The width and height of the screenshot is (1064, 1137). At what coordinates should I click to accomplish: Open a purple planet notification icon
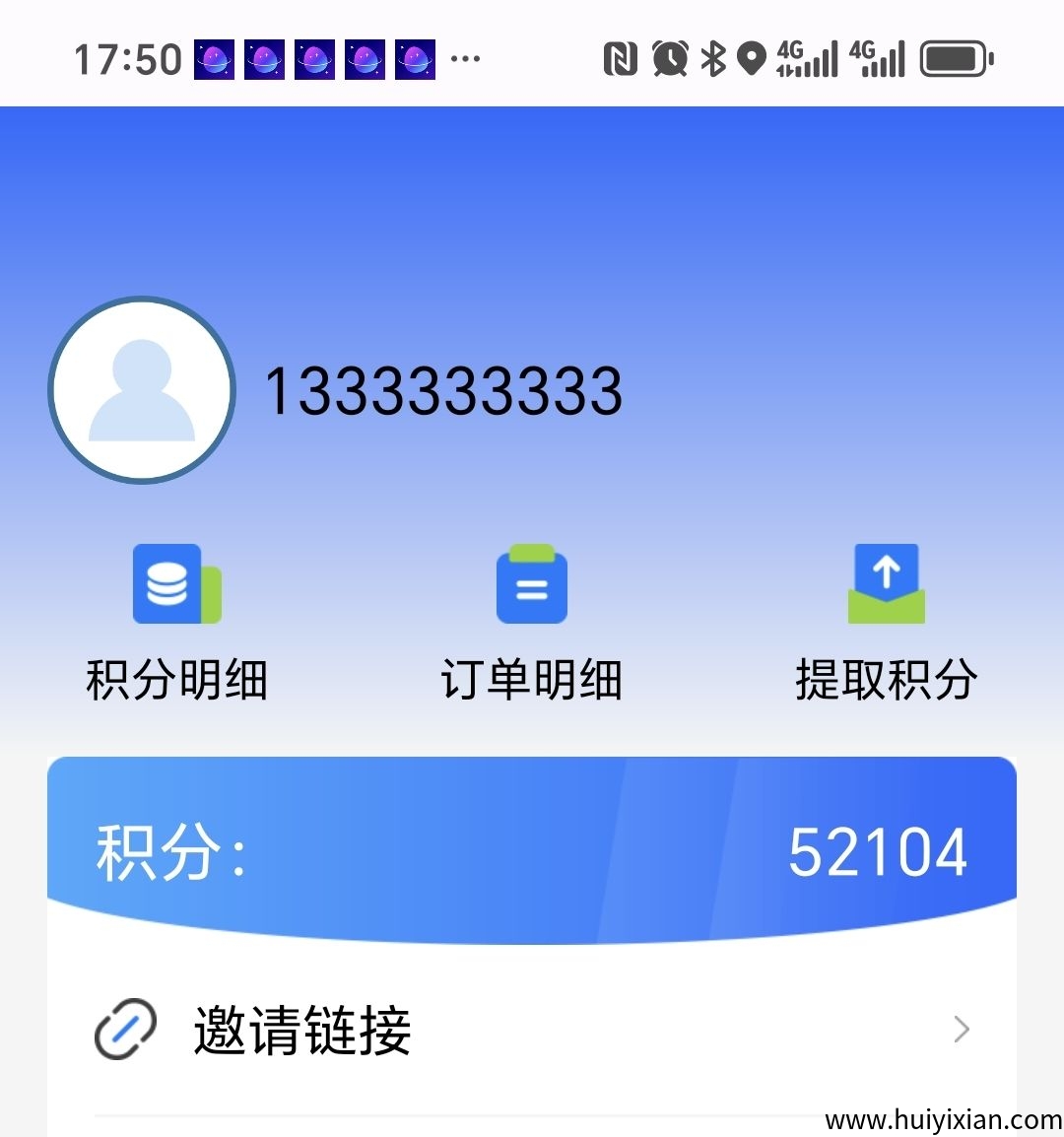pos(216,59)
